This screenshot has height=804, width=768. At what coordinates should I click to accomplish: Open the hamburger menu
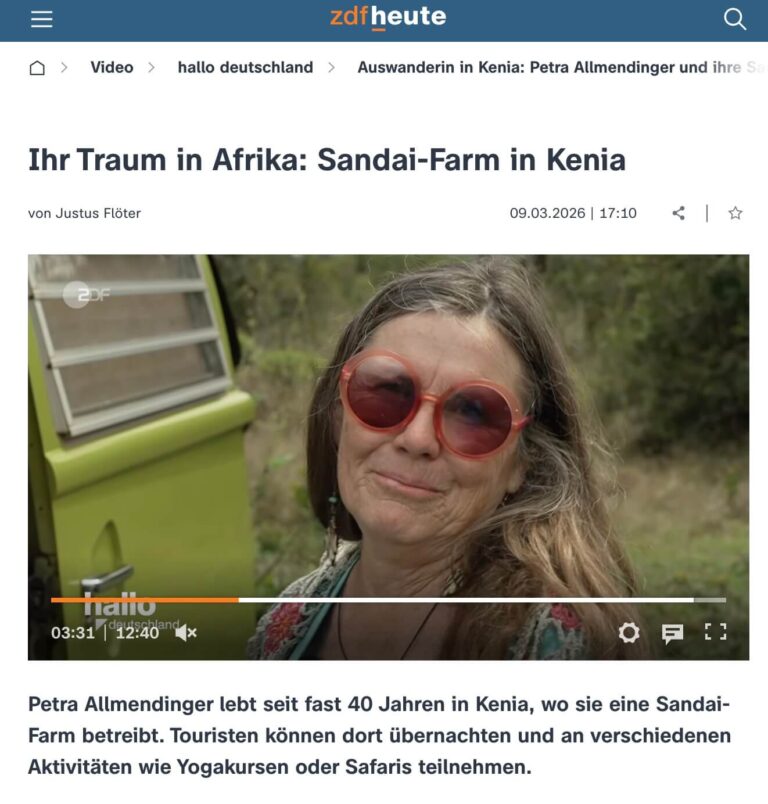click(41, 19)
